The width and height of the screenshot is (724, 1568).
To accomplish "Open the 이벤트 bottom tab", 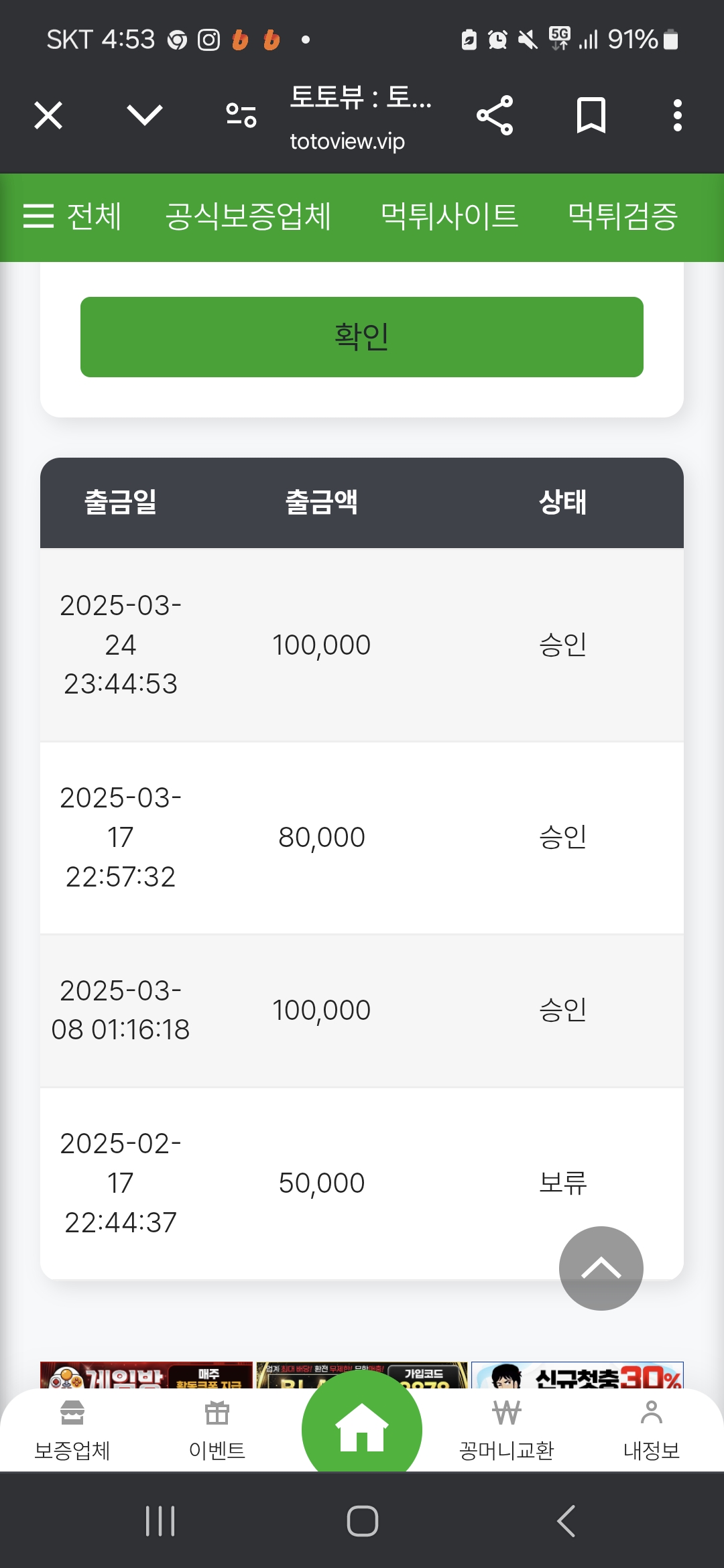I will (x=217, y=1432).
